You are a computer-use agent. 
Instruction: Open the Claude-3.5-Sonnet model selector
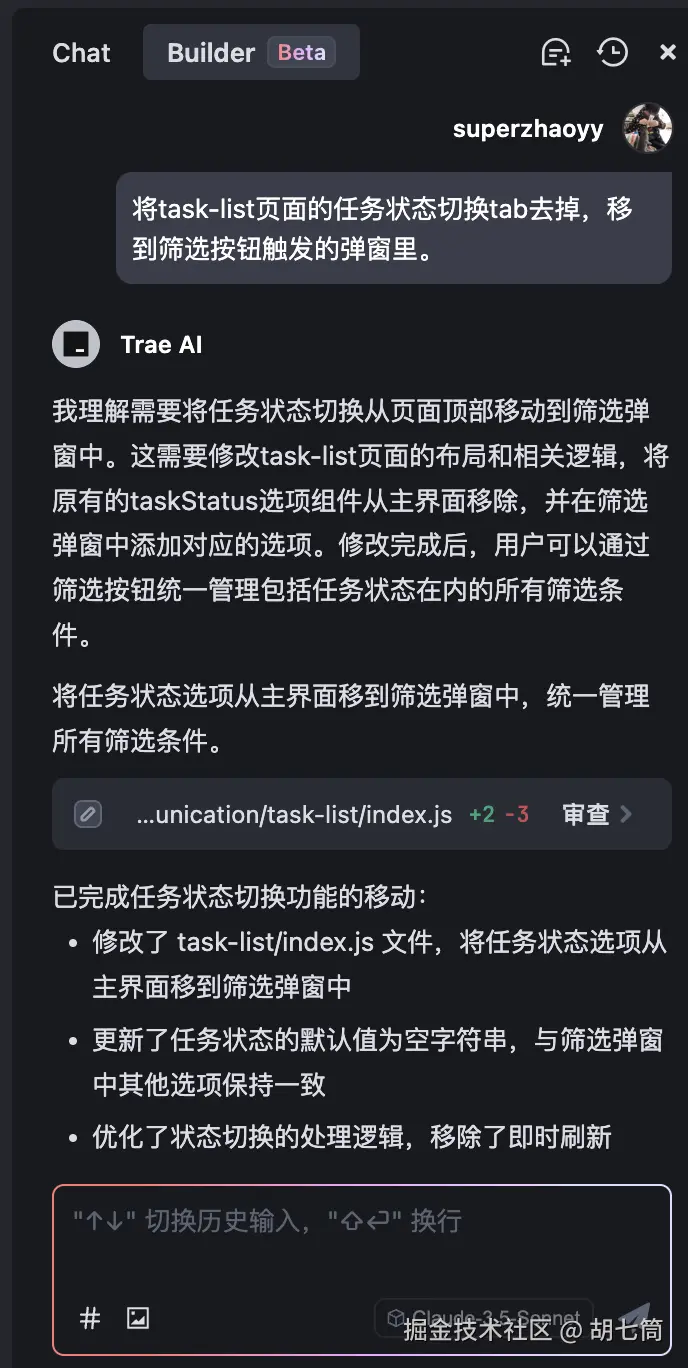[484, 1318]
